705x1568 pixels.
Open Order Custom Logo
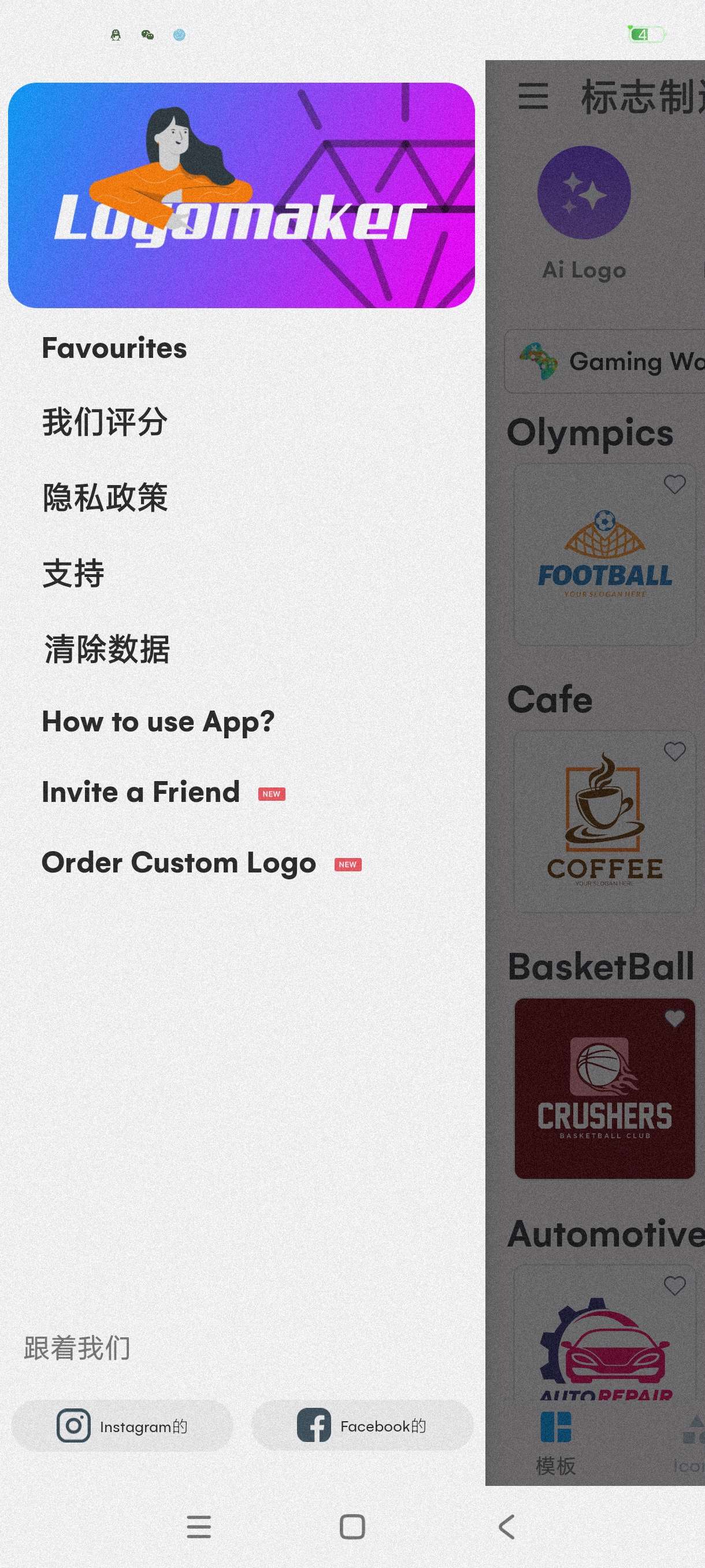(179, 863)
